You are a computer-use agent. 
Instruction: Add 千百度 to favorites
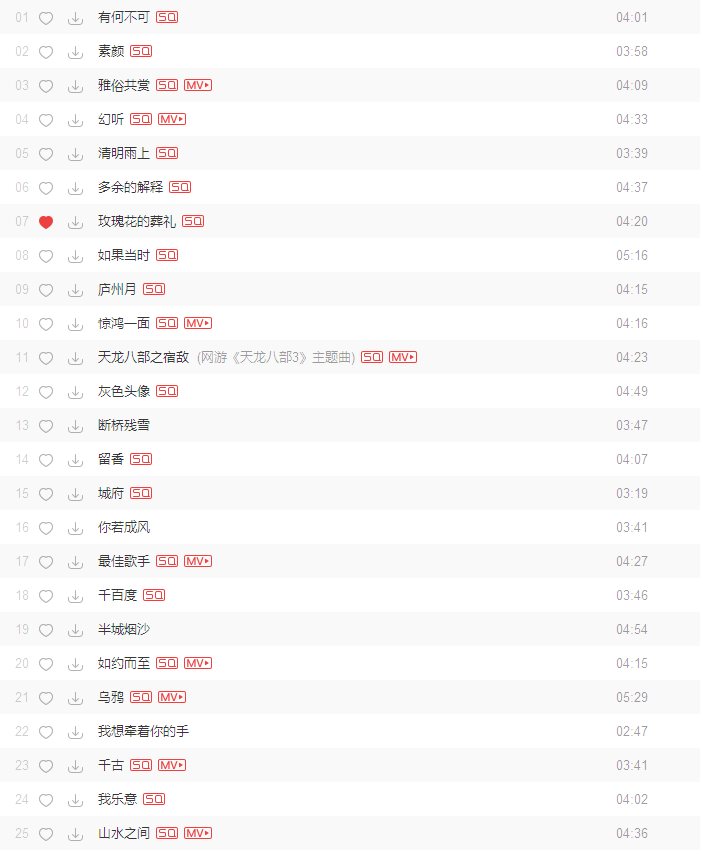tap(46, 596)
